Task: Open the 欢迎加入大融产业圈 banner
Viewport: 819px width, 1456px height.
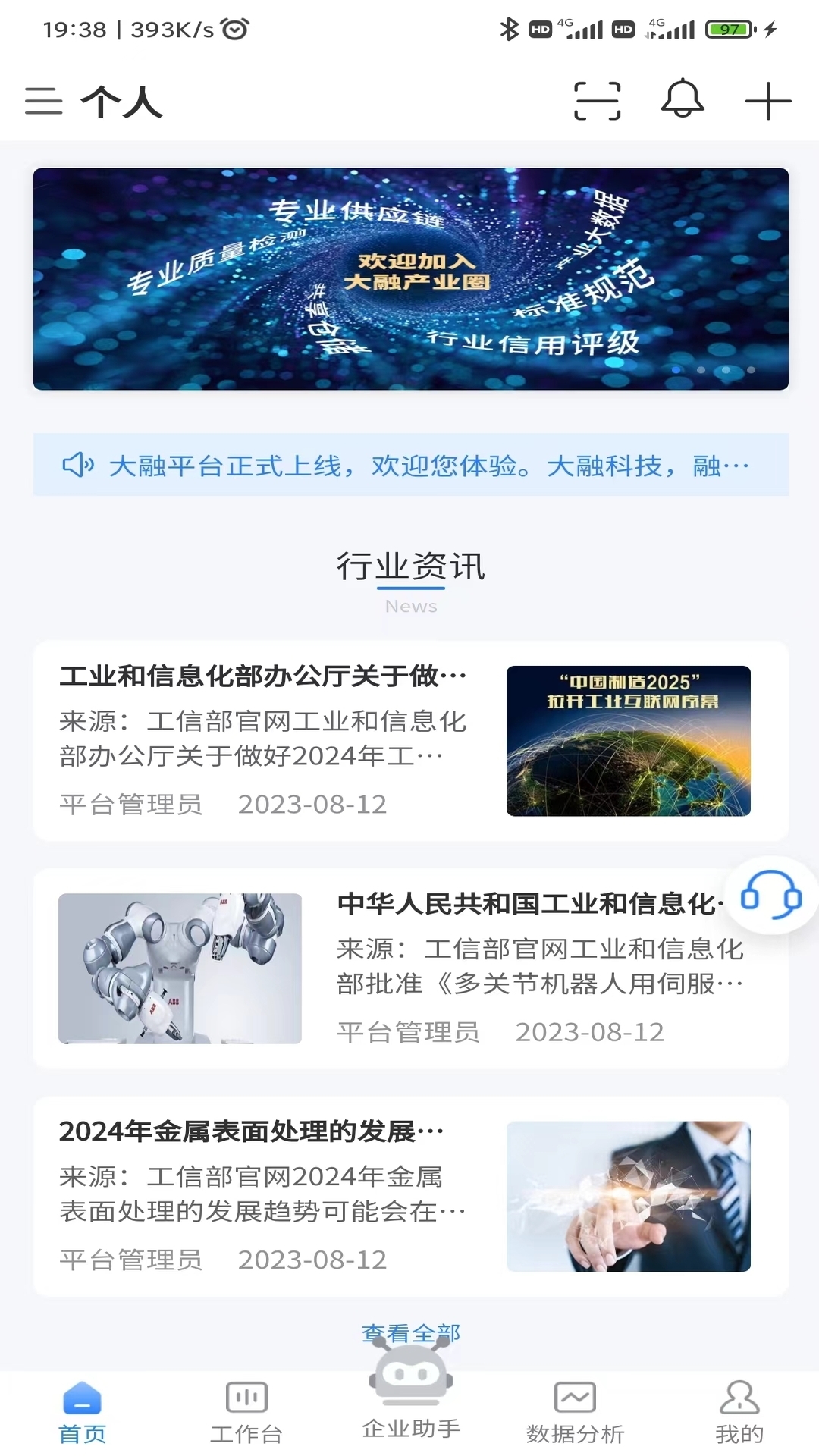Action: click(410, 277)
